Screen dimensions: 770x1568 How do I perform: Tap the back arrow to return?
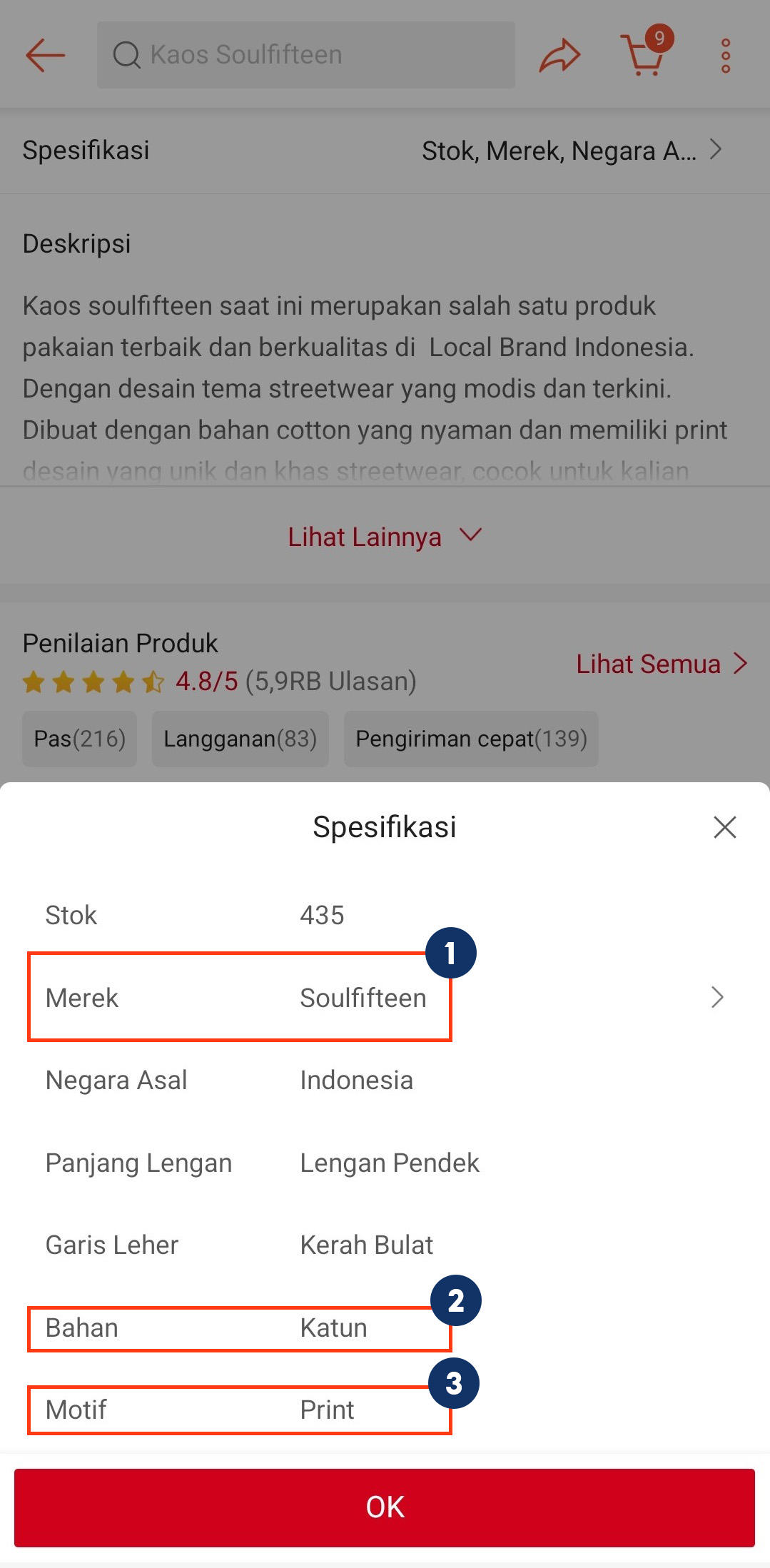pos(44,54)
